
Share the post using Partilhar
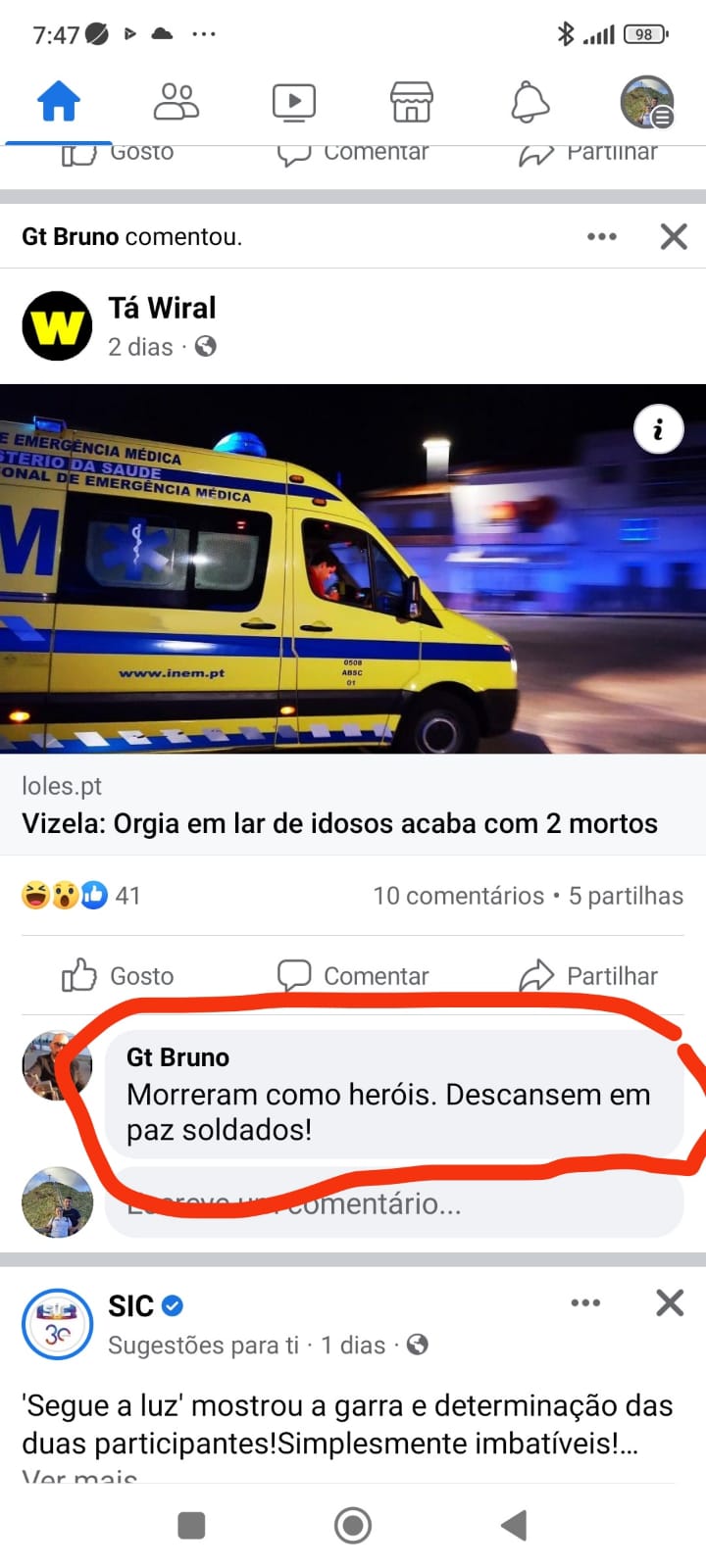point(588,976)
